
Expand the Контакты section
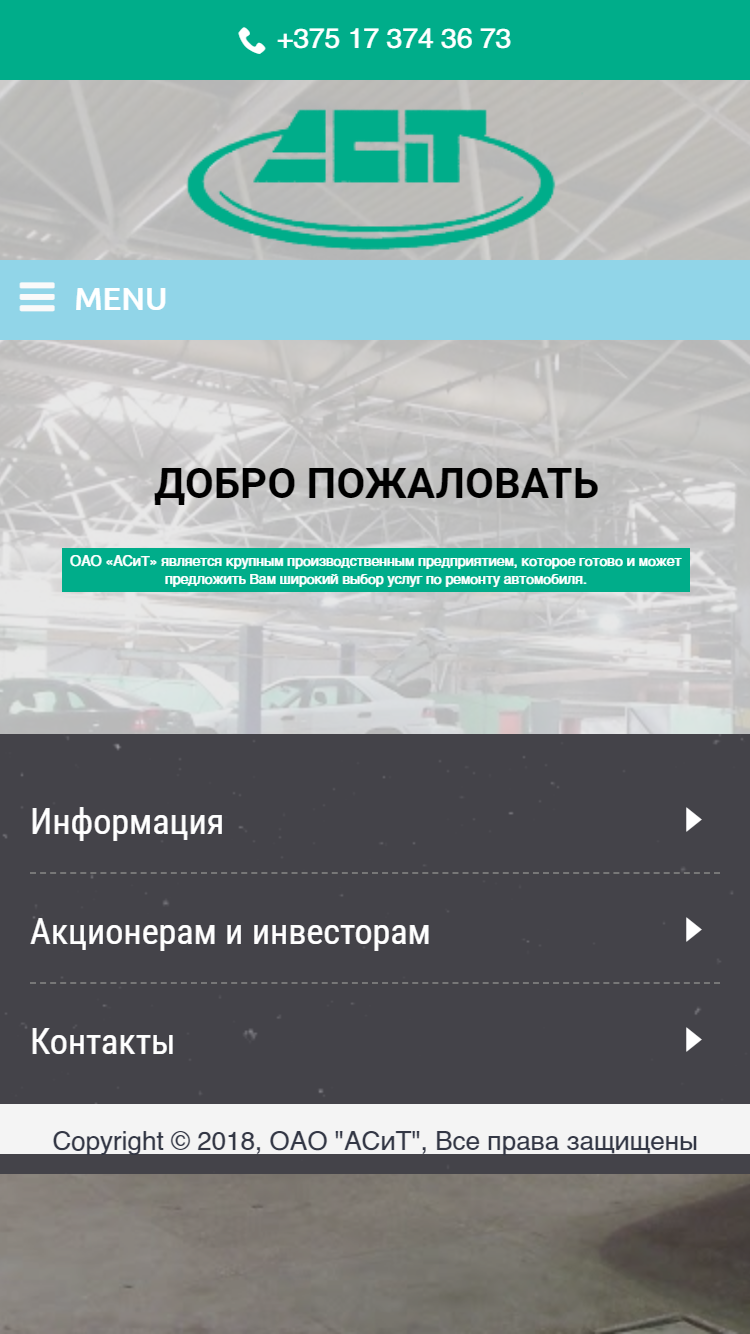[375, 1040]
